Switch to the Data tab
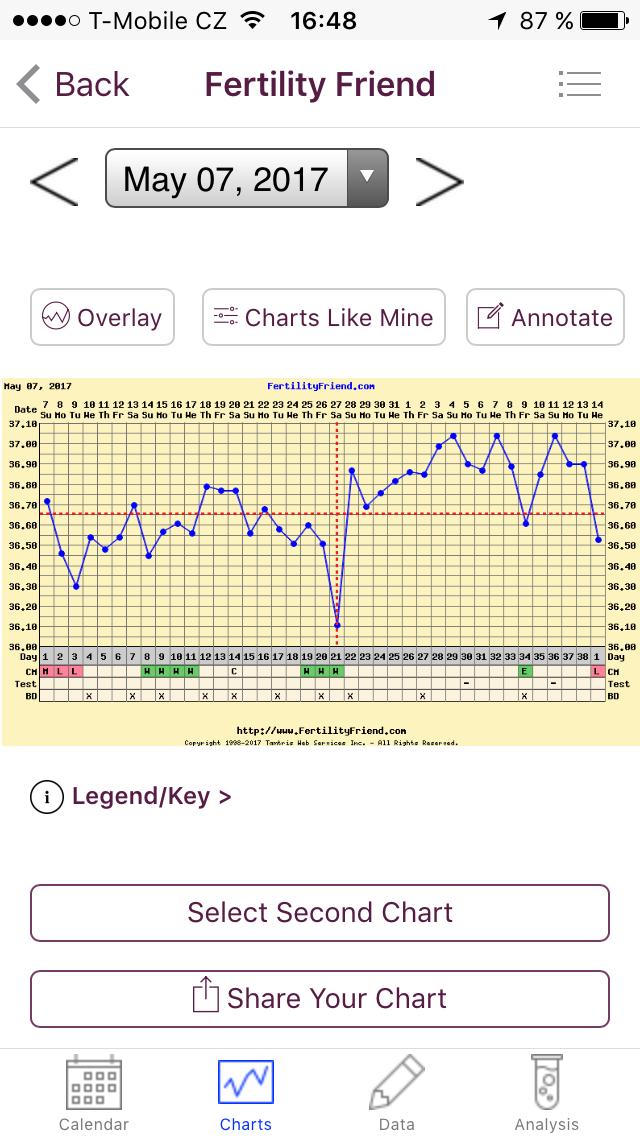This screenshot has height=1136, width=640. [x=397, y=1094]
